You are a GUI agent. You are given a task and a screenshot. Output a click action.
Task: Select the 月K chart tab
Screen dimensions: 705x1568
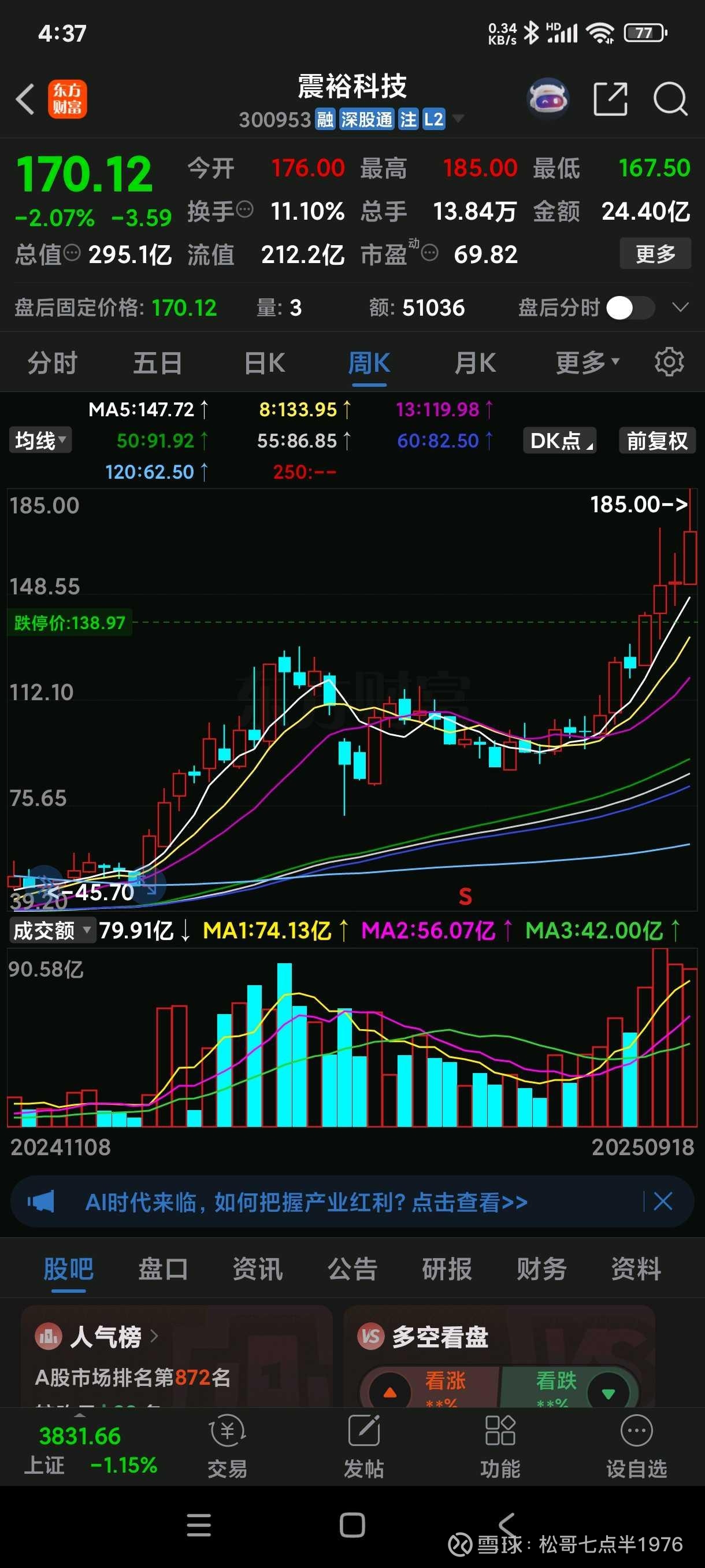click(x=475, y=364)
